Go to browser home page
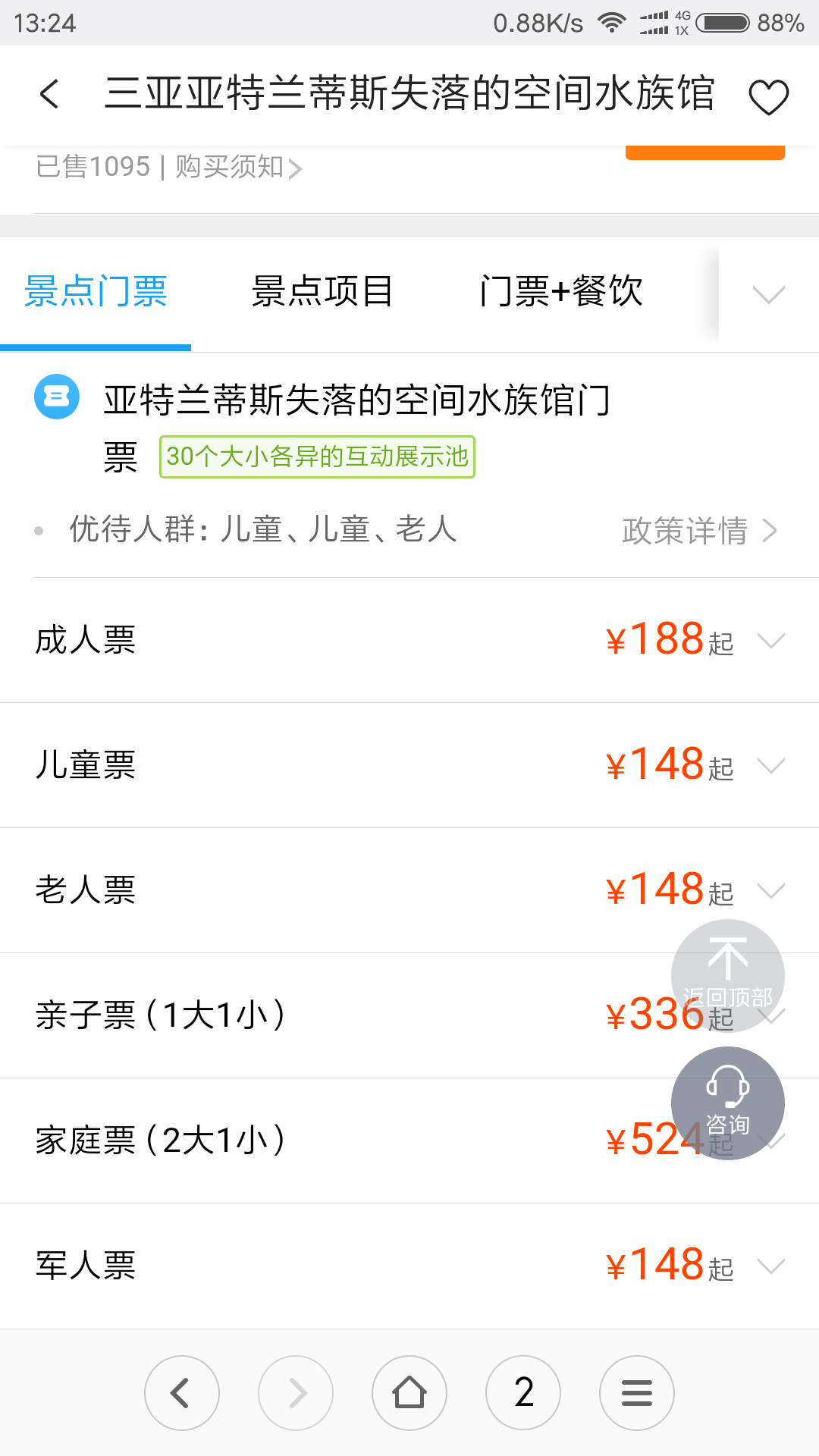This screenshot has width=819, height=1456. tap(409, 1393)
